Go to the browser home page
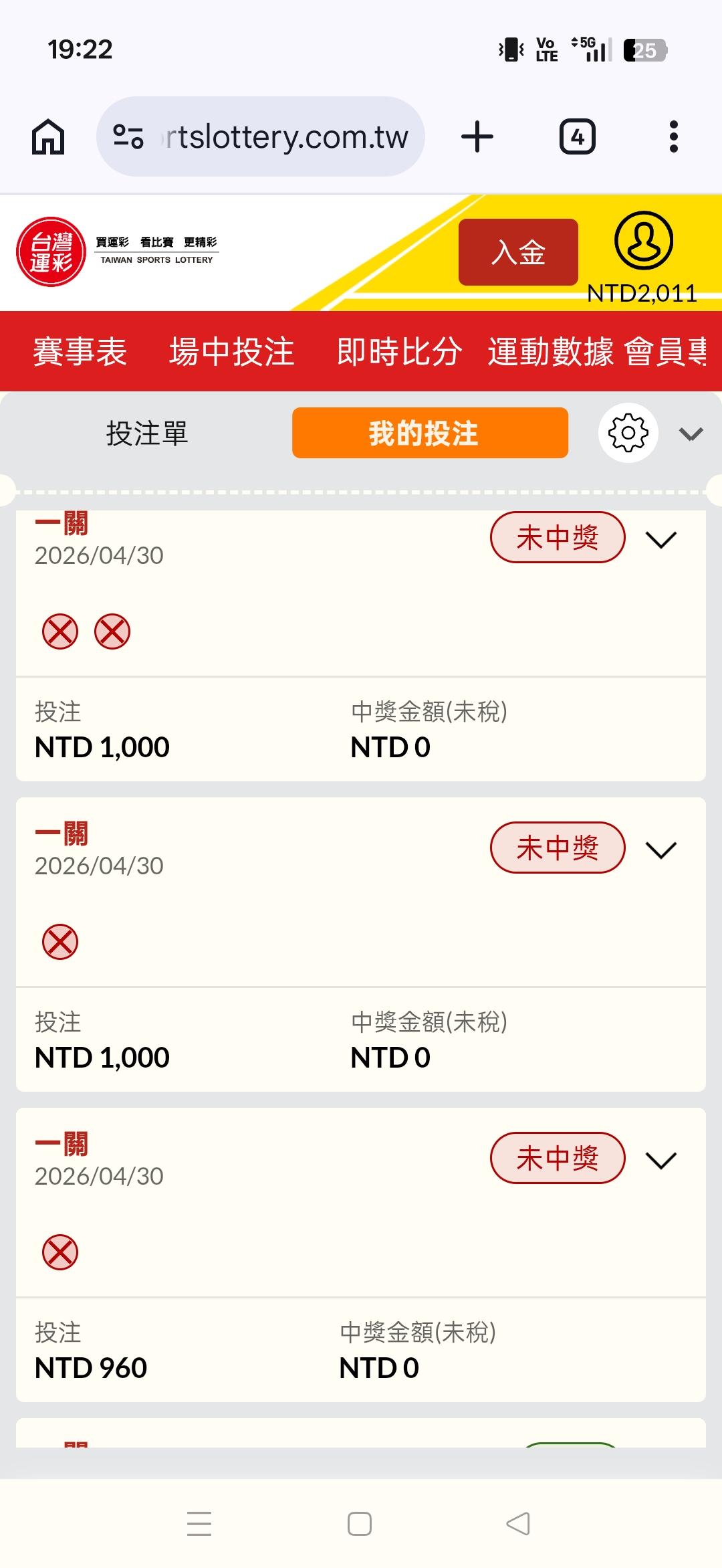 tap(48, 137)
